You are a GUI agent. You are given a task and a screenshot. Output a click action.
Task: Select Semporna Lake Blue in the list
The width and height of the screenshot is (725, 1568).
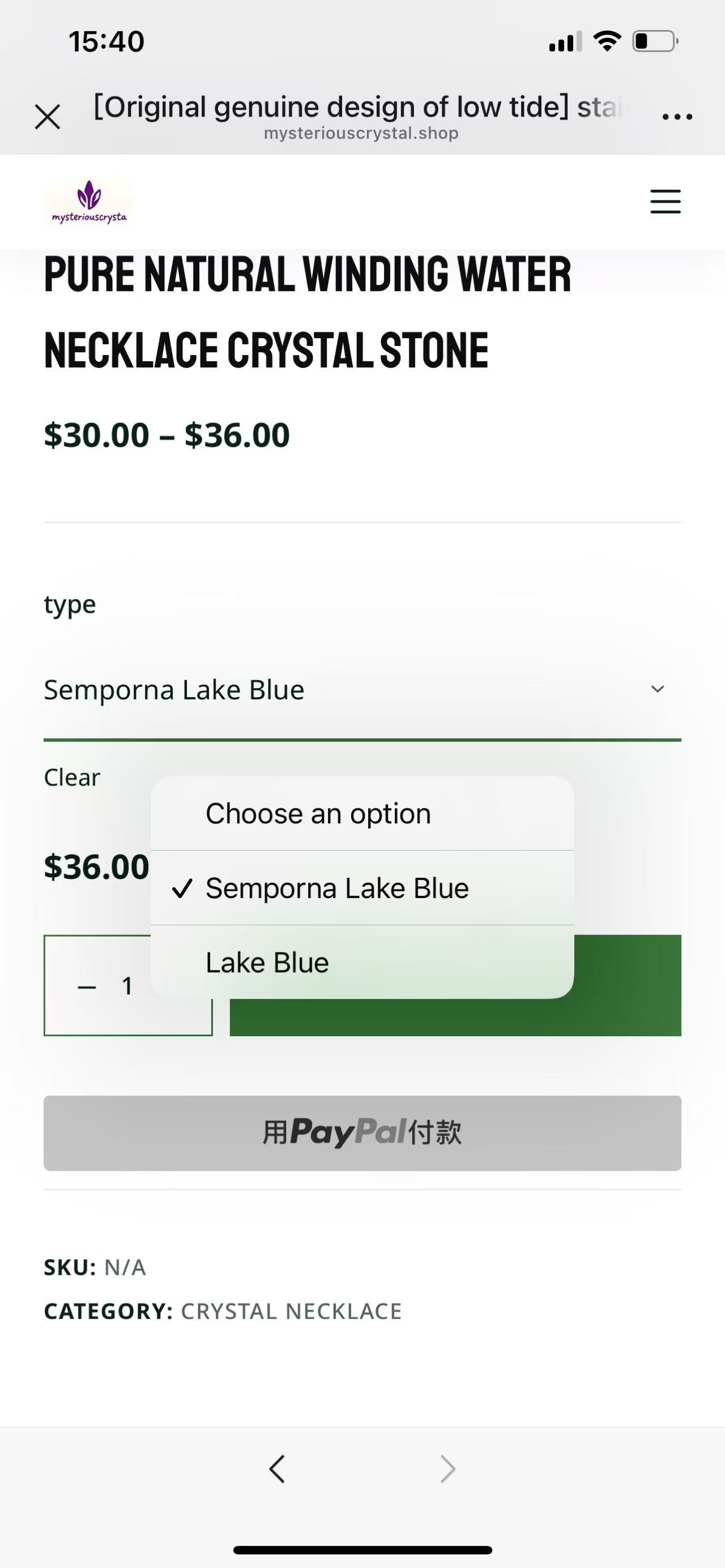[362, 888]
